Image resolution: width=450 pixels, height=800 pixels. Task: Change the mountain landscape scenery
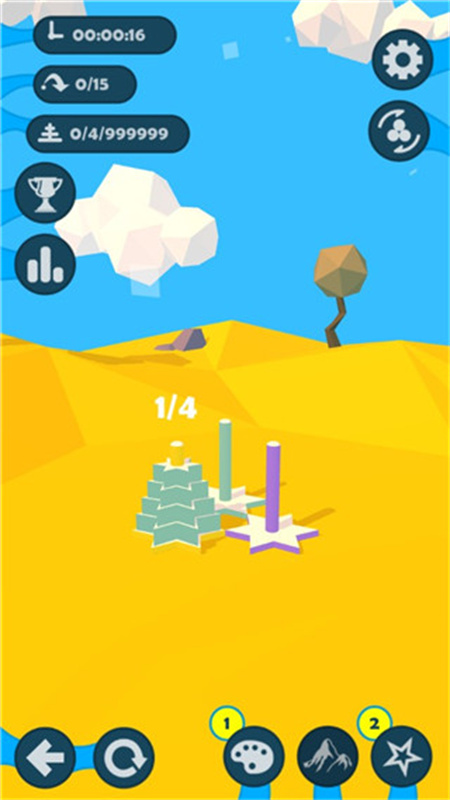tap(328, 756)
